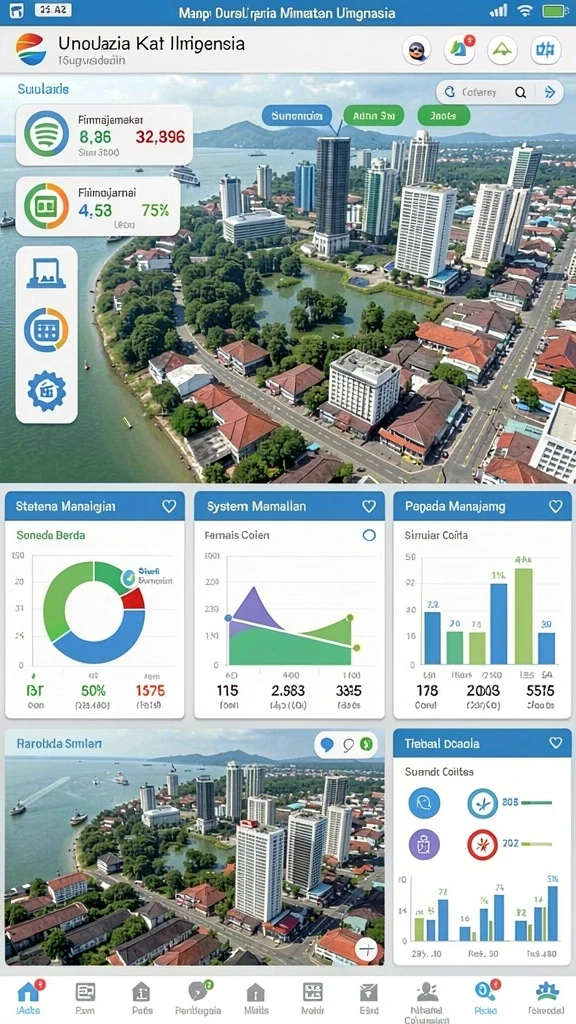The height and width of the screenshot is (1024, 576).
Task: Open the profile avatar icon in header
Action: pos(416,50)
